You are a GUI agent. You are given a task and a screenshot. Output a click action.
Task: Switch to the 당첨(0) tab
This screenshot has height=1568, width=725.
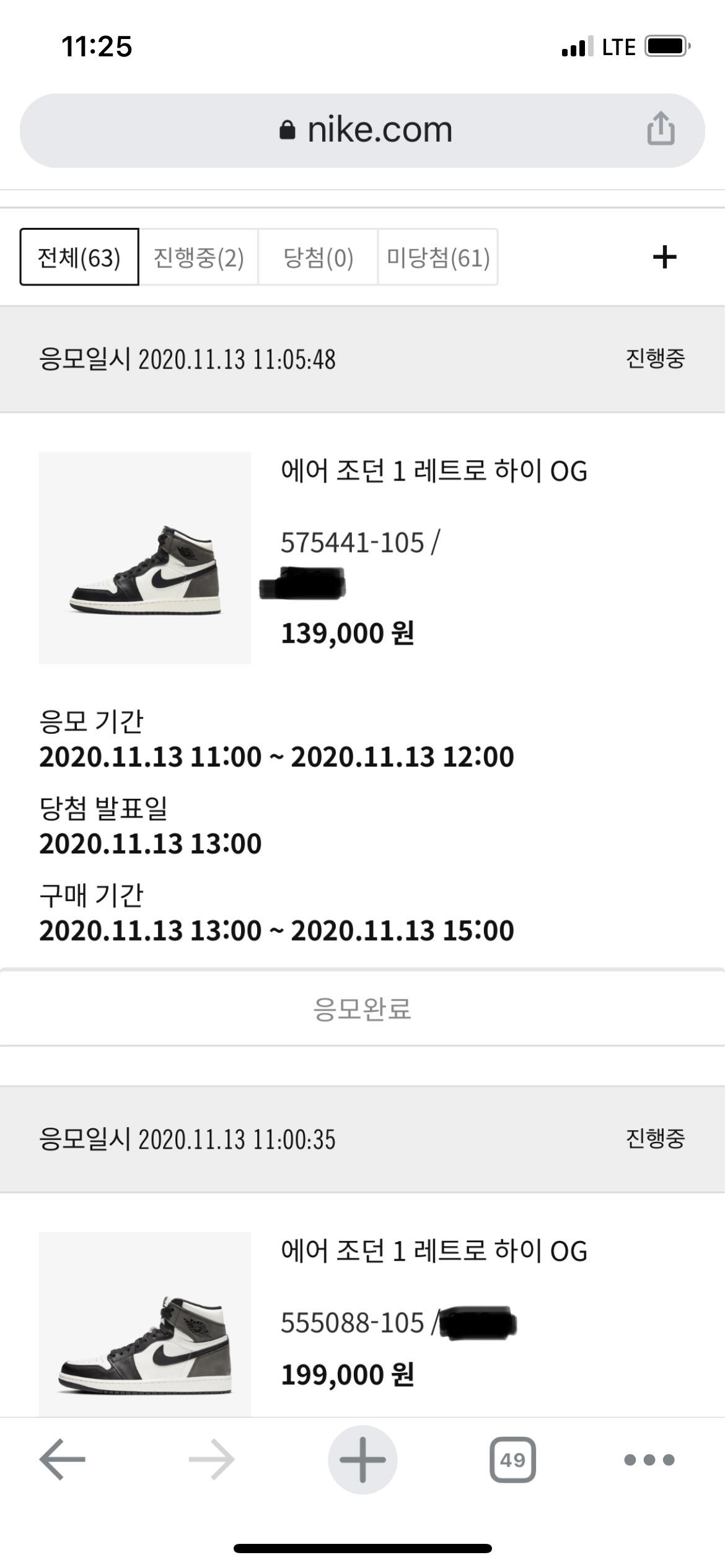(318, 257)
